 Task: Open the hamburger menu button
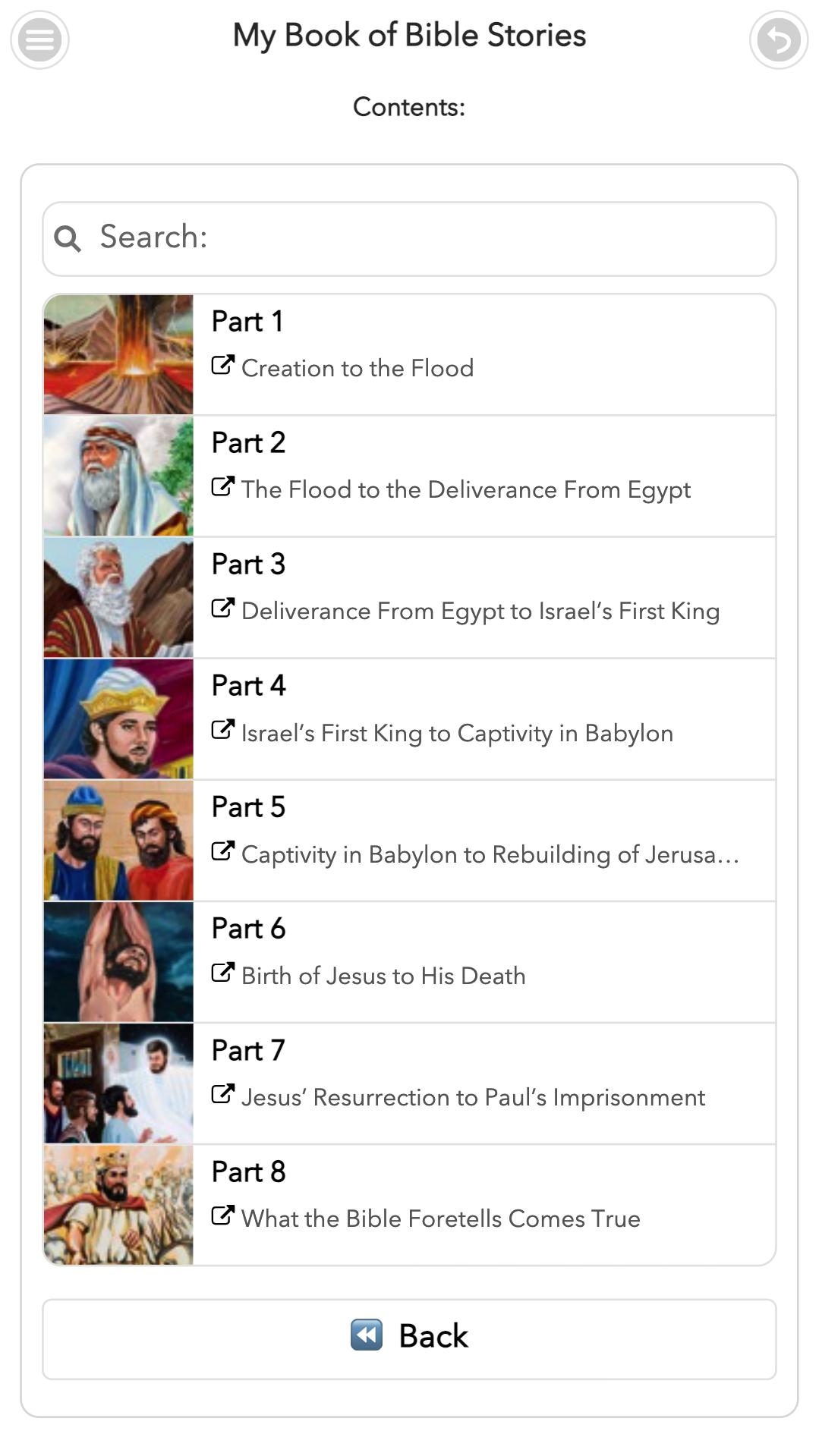tap(39, 39)
